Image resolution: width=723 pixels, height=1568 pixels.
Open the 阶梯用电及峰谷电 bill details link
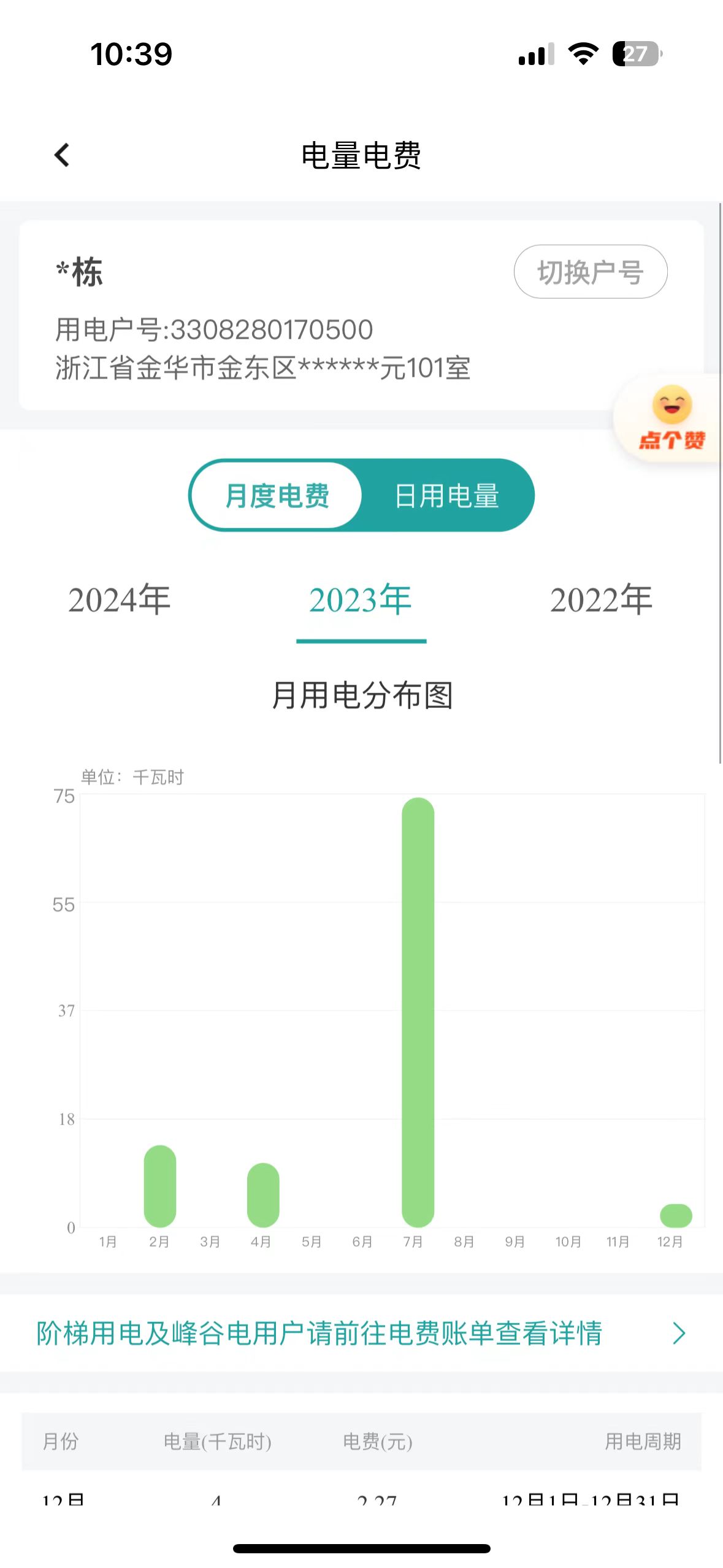click(361, 1332)
